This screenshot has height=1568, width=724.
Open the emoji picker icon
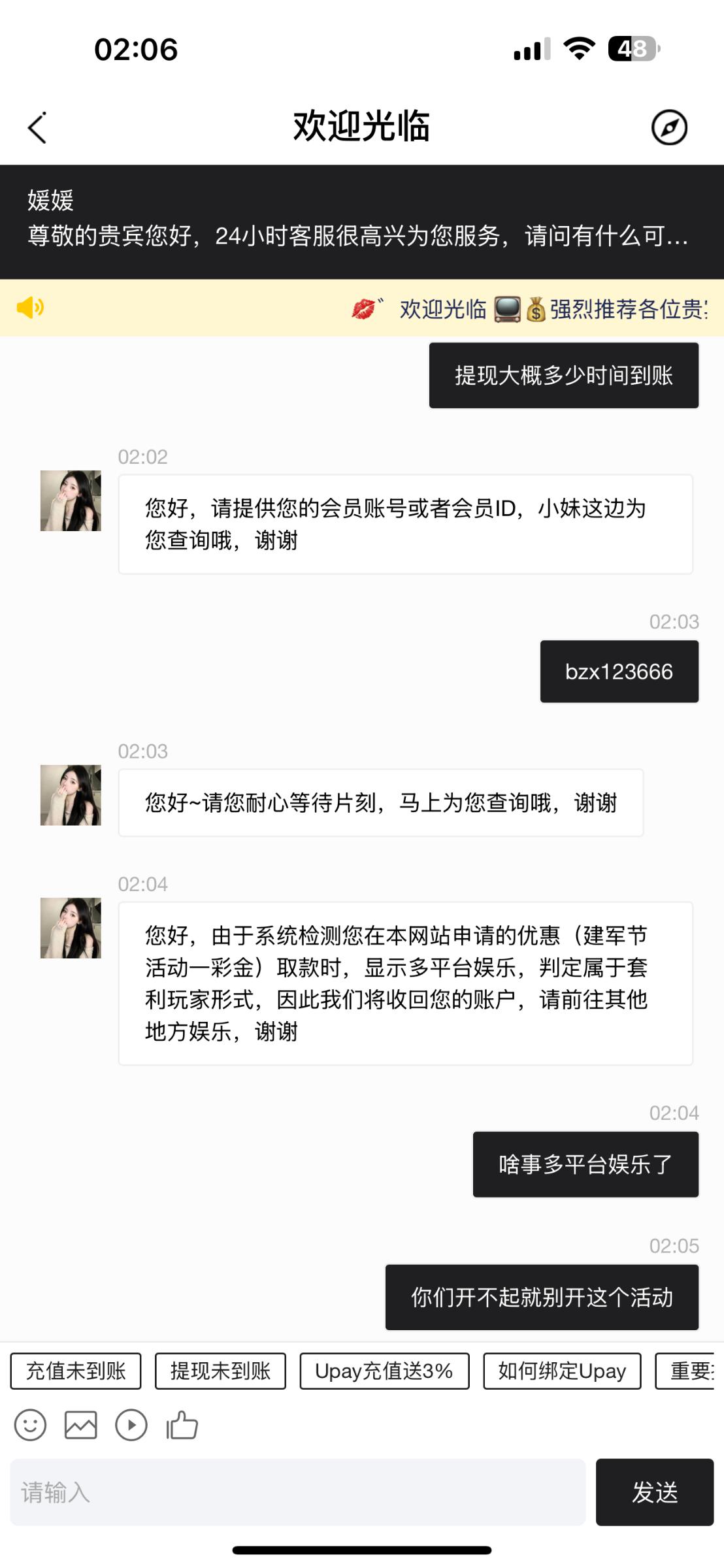tap(29, 1425)
